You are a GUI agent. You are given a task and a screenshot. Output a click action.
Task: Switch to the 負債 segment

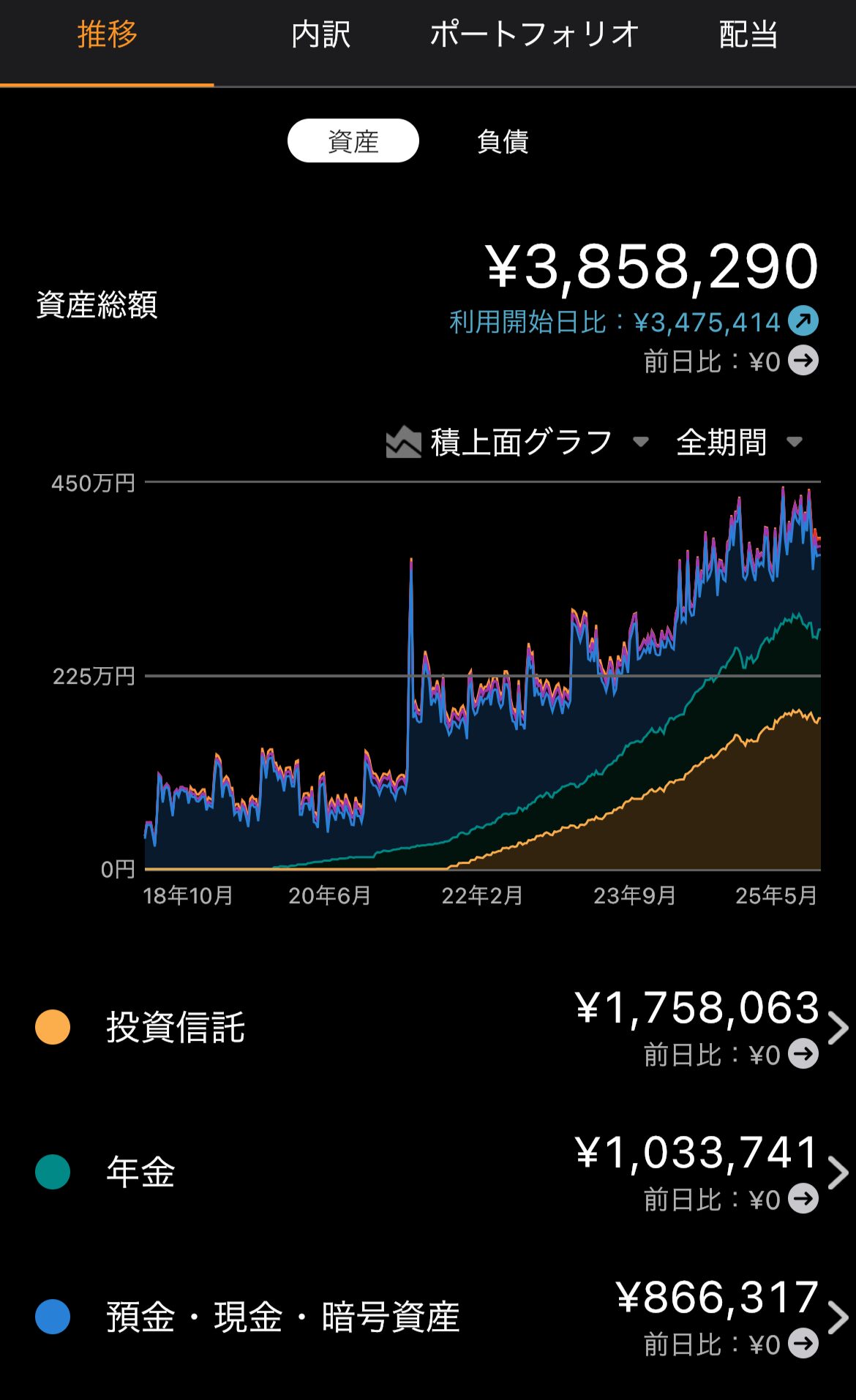[x=503, y=141]
